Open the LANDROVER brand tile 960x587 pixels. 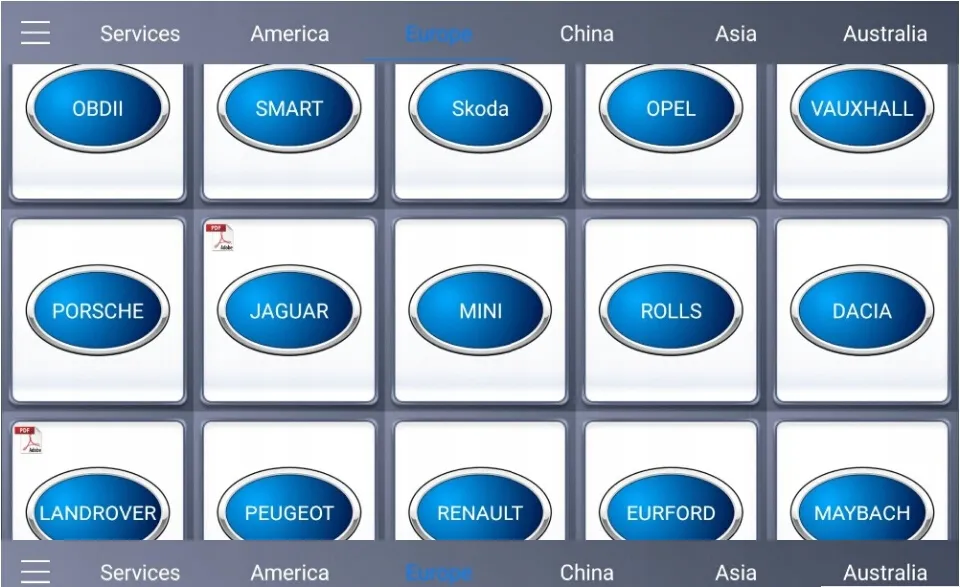98,512
